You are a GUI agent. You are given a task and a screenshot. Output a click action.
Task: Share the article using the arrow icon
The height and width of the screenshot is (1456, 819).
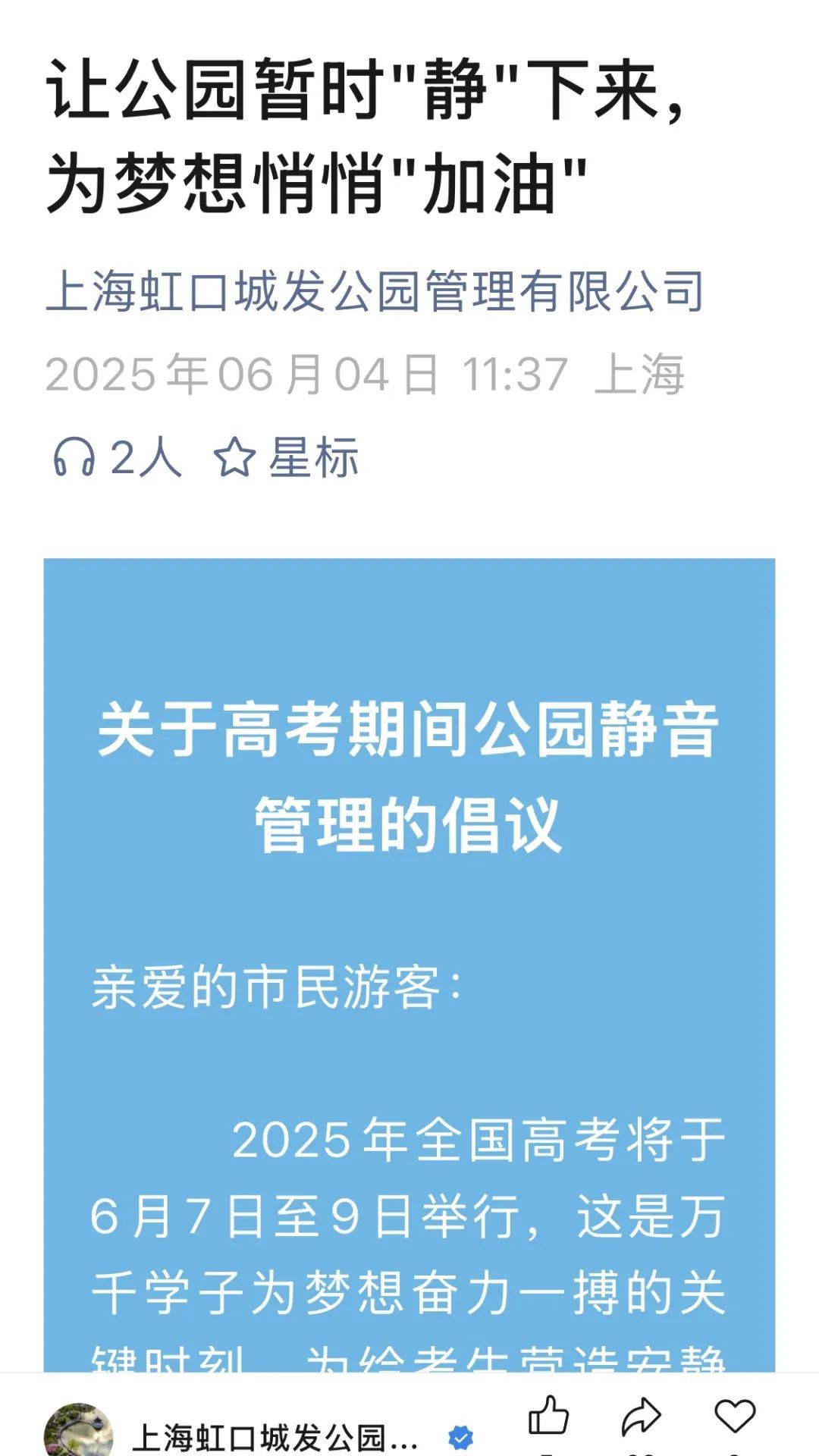pyautogui.click(x=641, y=1415)
